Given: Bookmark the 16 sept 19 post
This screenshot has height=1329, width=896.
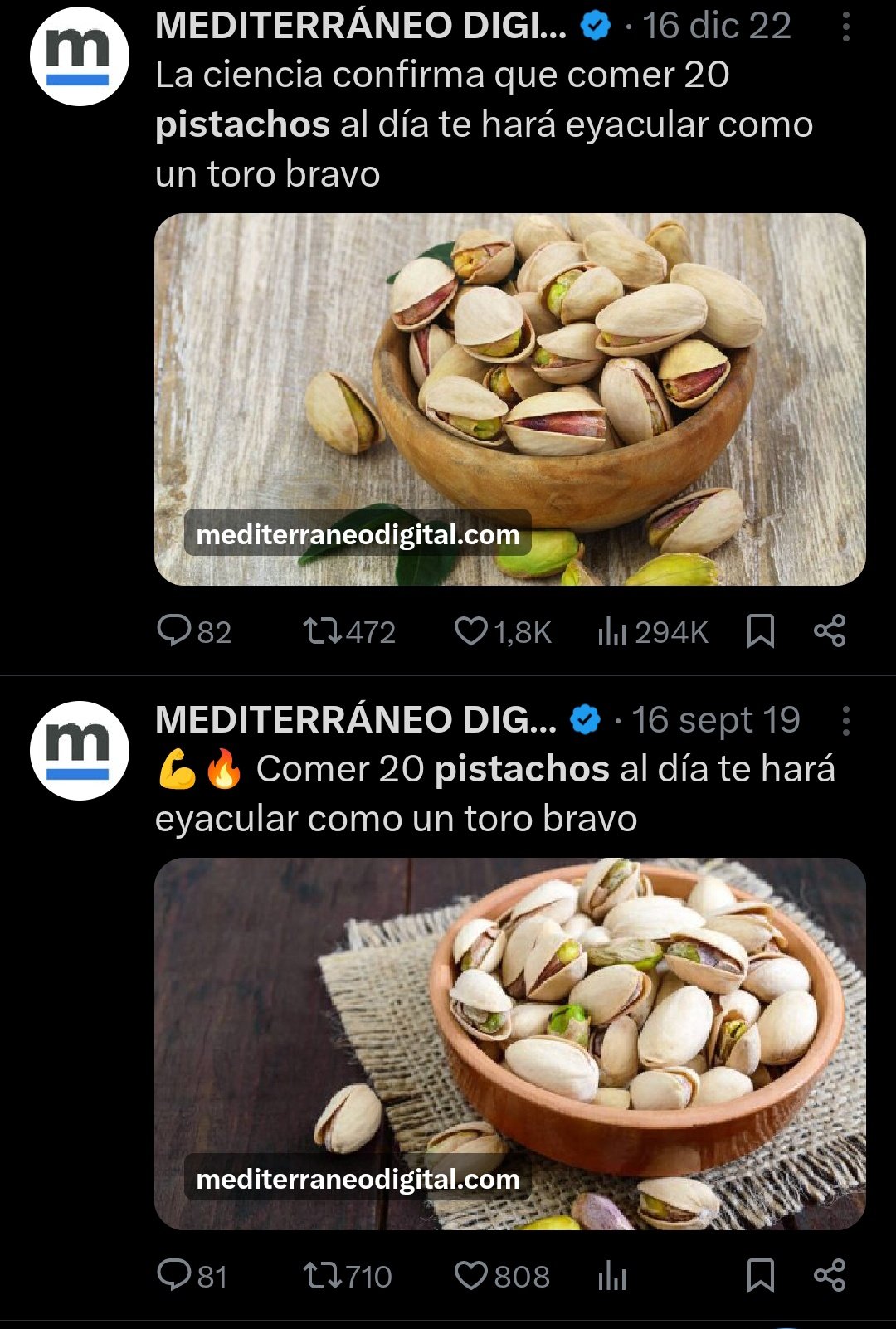Looking at the screenshot, I should 761,1275.
